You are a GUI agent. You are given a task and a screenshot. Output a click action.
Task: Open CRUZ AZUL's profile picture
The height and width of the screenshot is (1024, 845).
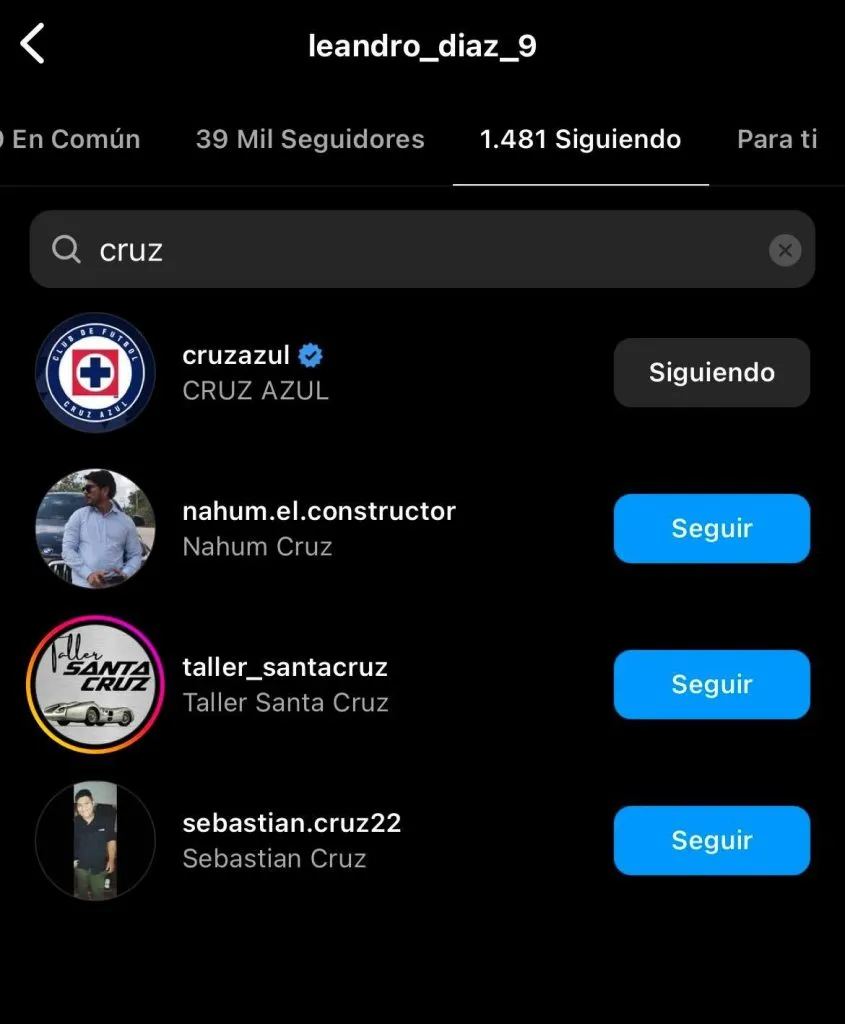click(95, 372)
